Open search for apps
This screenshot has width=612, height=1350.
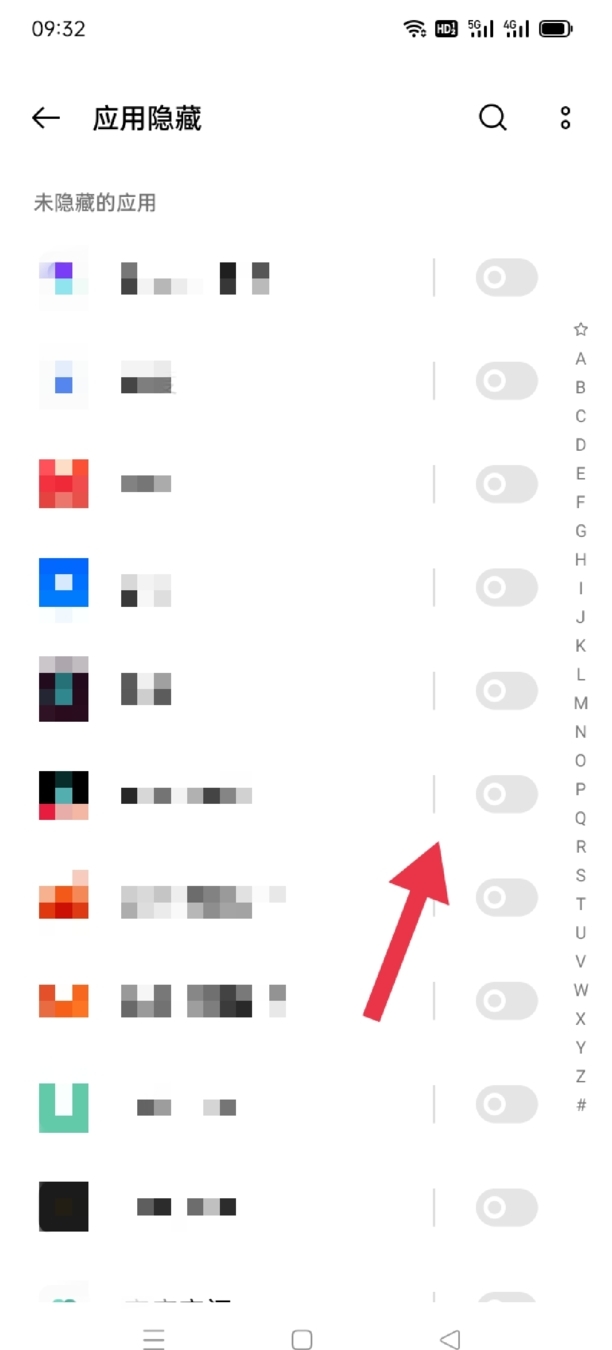[x=492, y=118]
